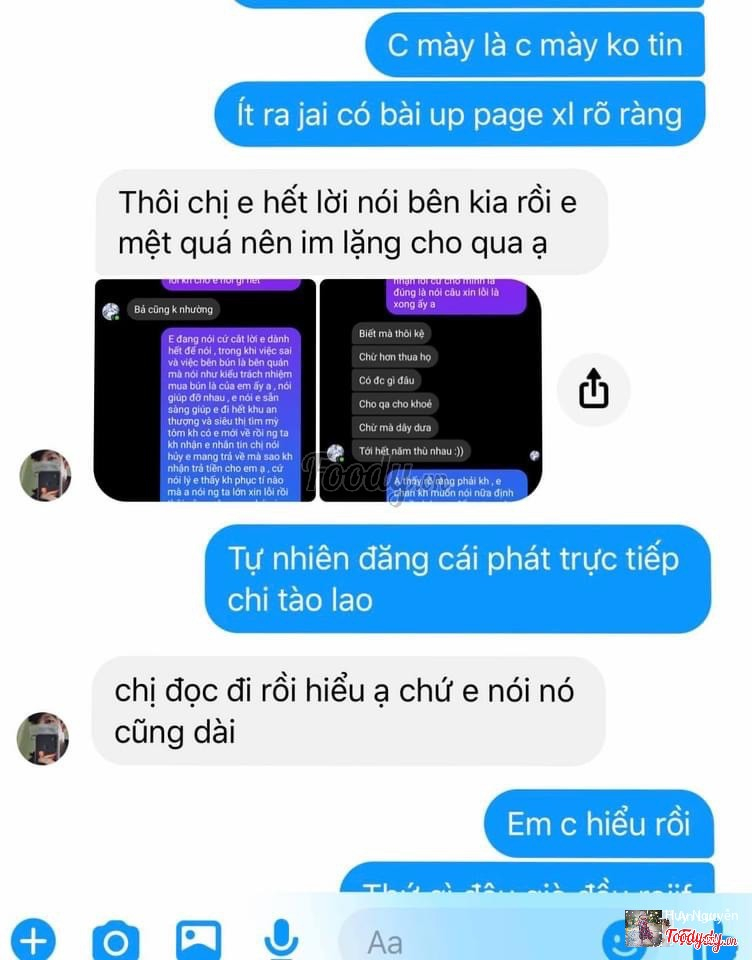Tap the microphone to record voice
The width and height of the screenshot is (752, 960).
[x=281, y=938]
